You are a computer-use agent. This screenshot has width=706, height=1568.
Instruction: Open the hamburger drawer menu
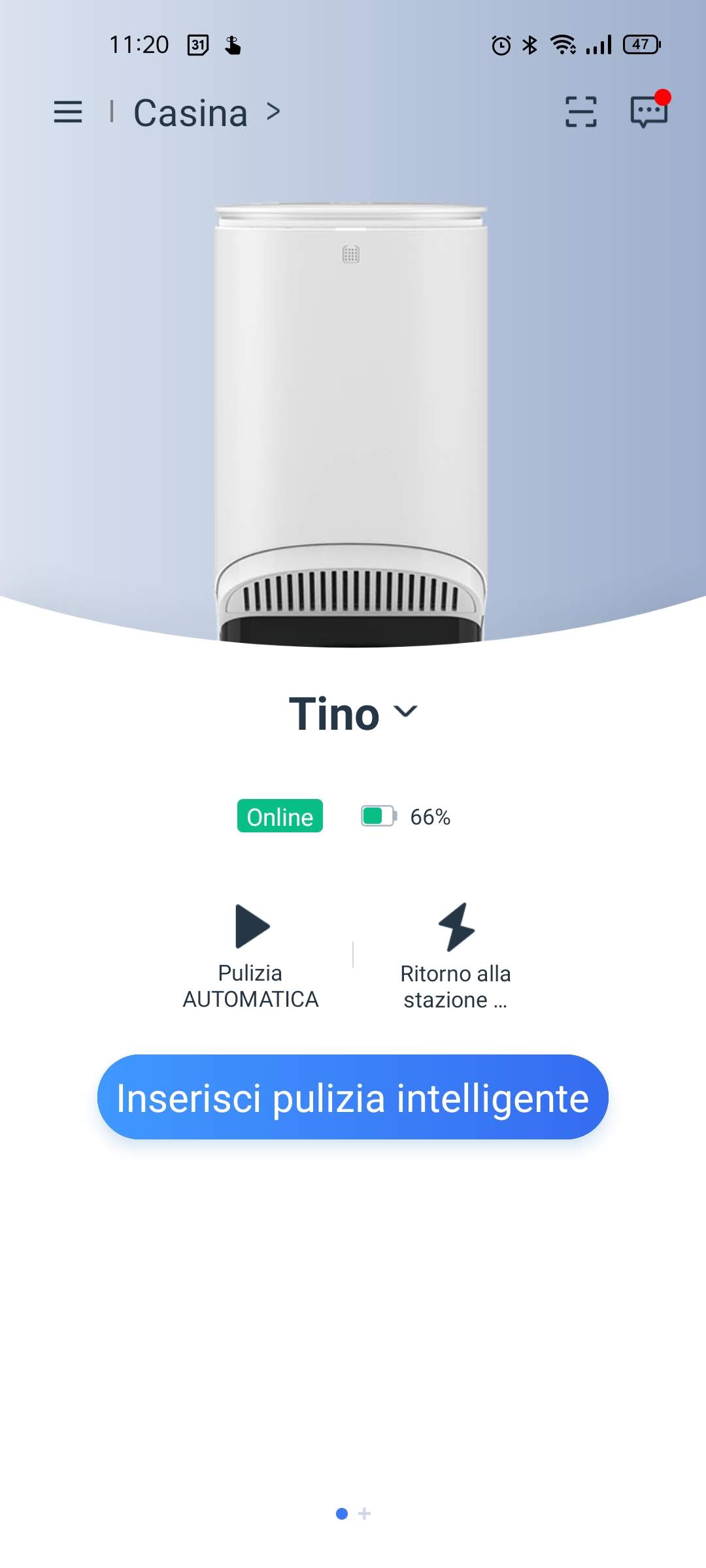(68, 112)
